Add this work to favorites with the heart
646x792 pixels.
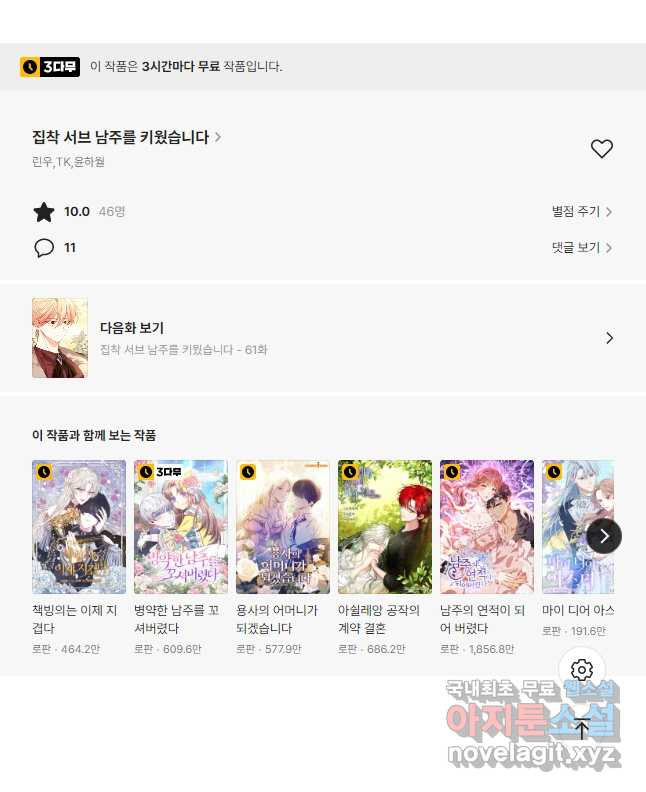click(601, 149)
